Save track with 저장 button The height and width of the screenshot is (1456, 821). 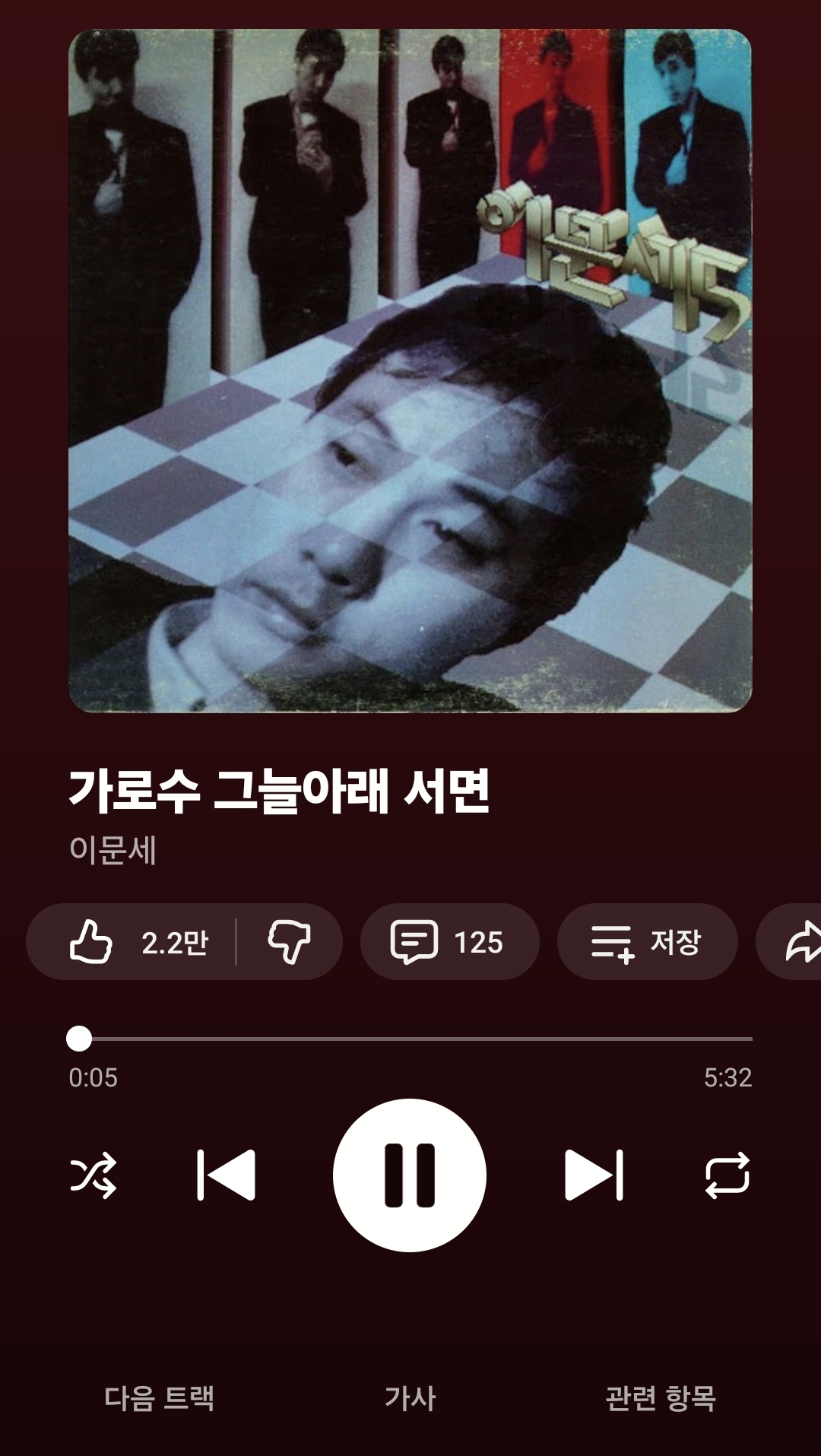(x=647, y=942)
